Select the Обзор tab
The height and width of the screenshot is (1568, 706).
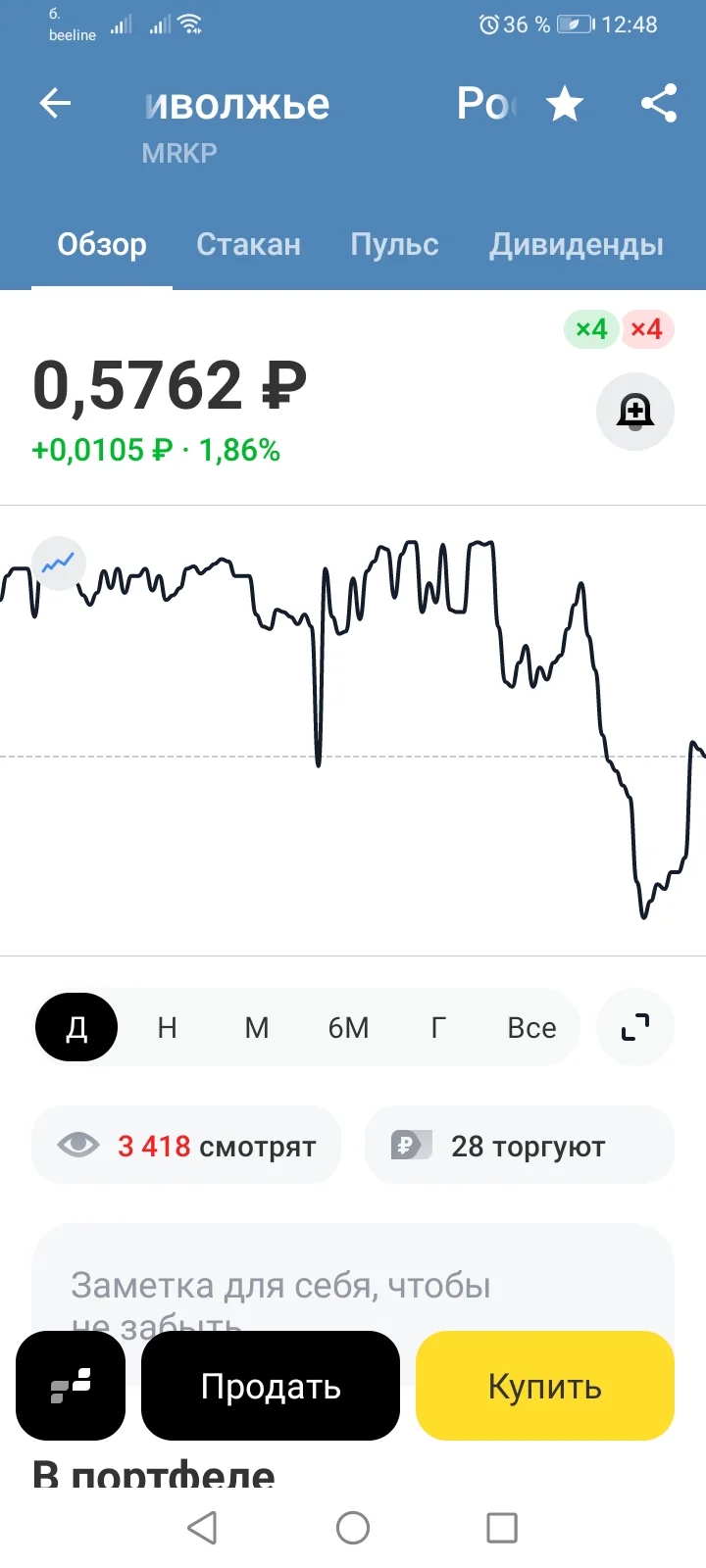[x=102, y=244]
